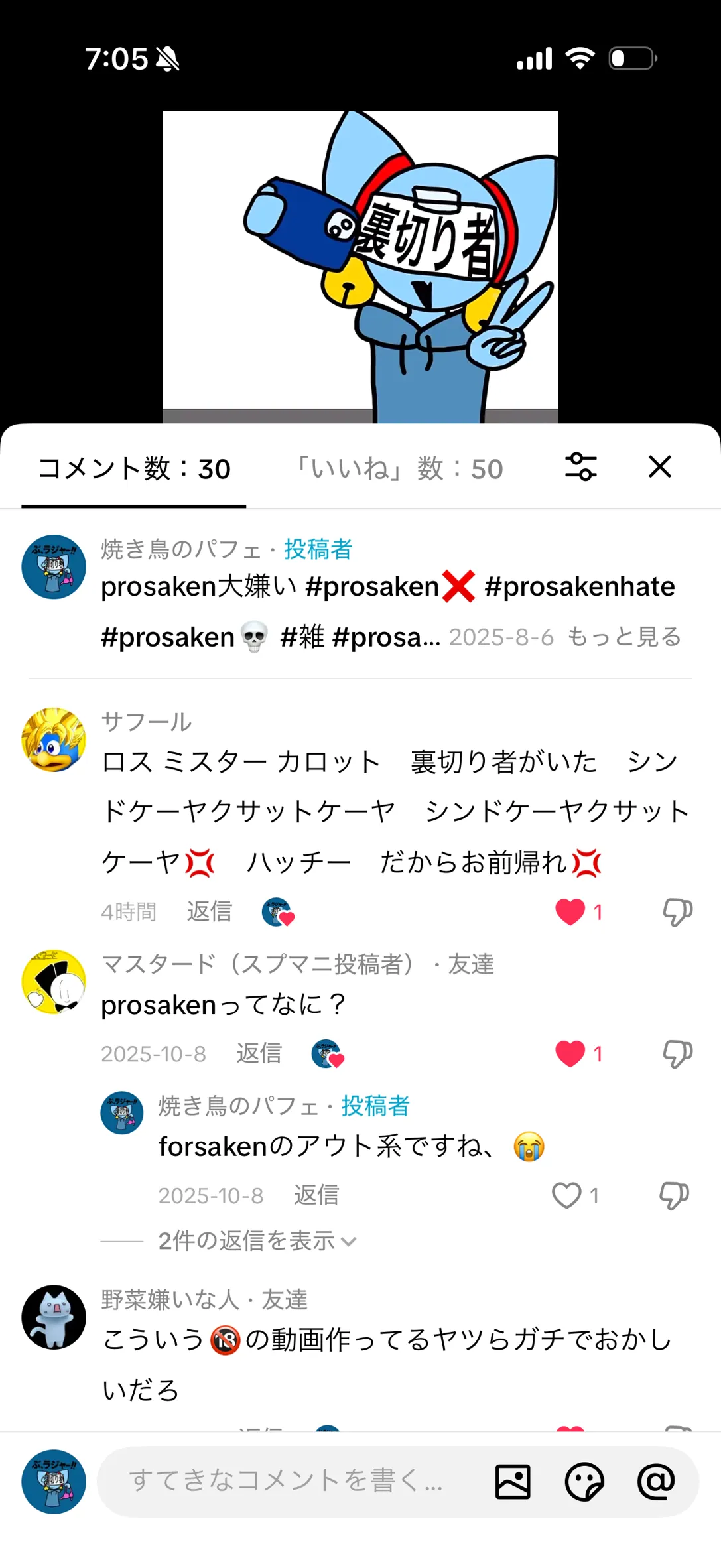Open the sticker and emoji picker
Viewport: 721px width, 1568px height.
point(584,1481)
